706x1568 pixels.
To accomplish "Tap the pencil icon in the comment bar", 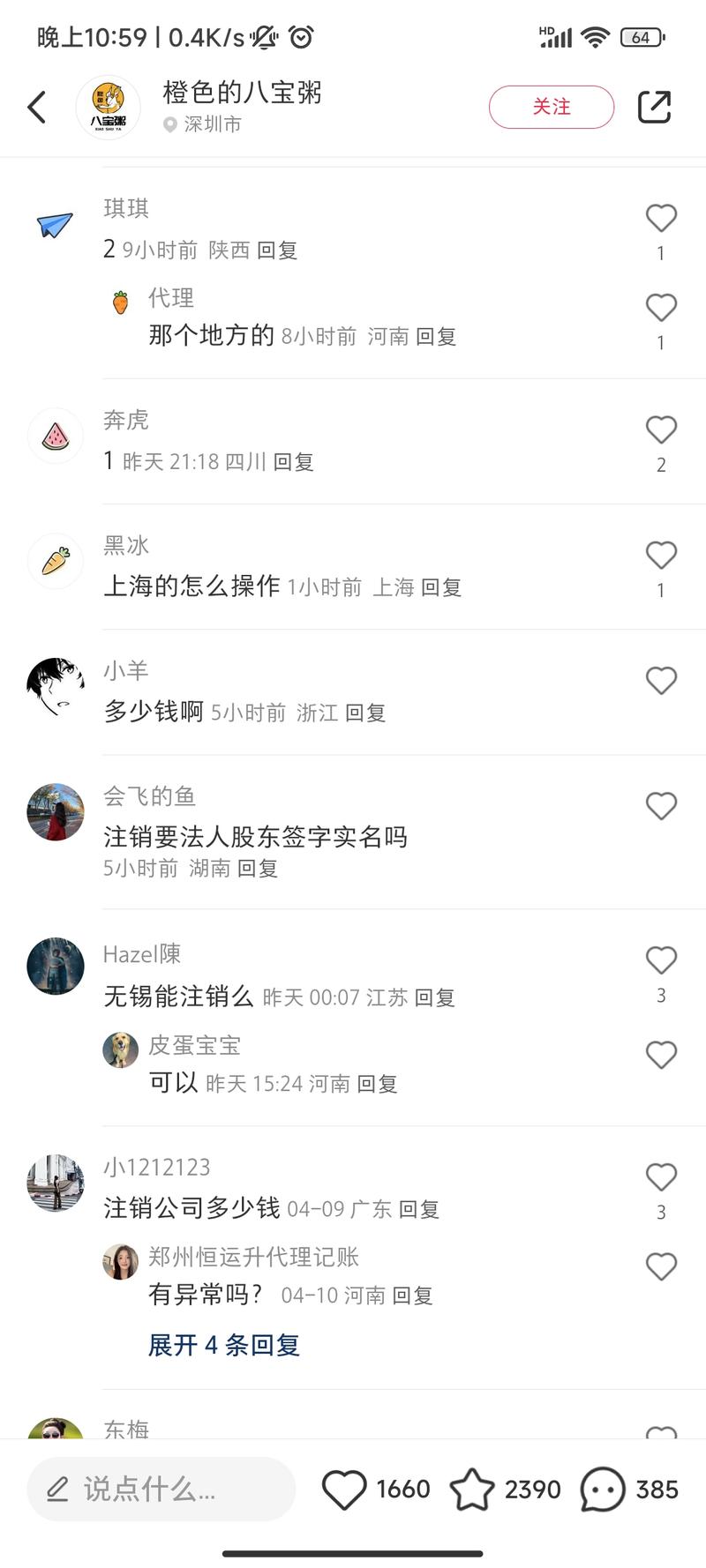I will (57, 1489).
